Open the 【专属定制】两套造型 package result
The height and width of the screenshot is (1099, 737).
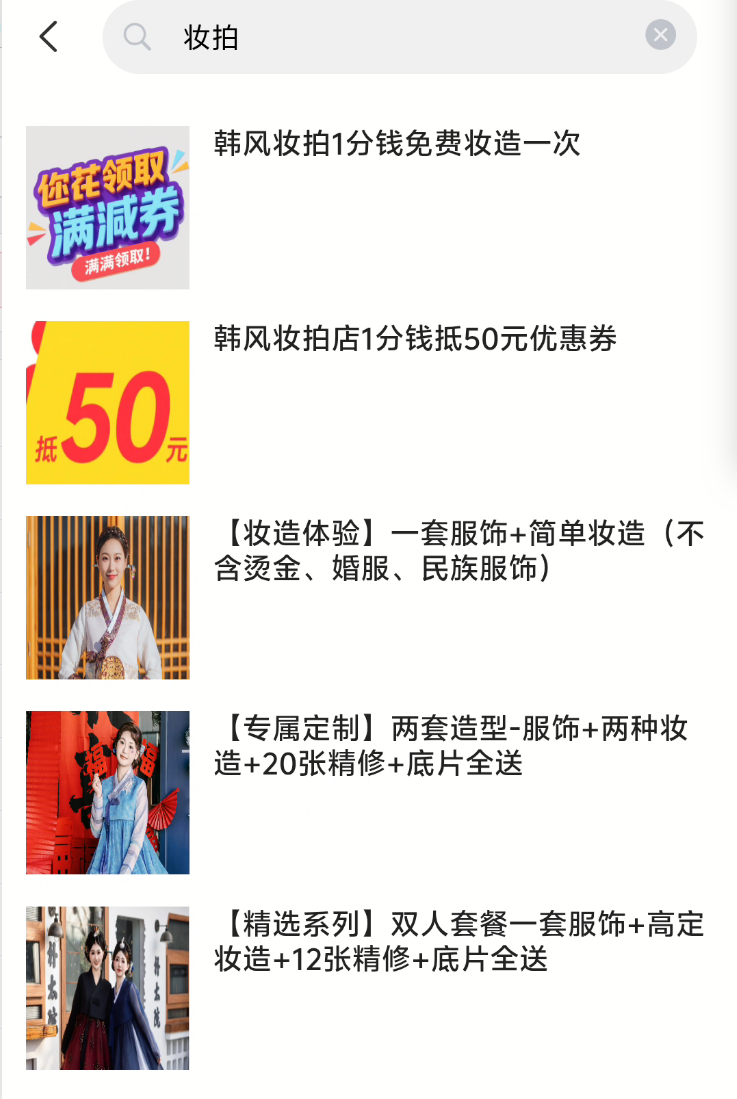pos(450,746)
